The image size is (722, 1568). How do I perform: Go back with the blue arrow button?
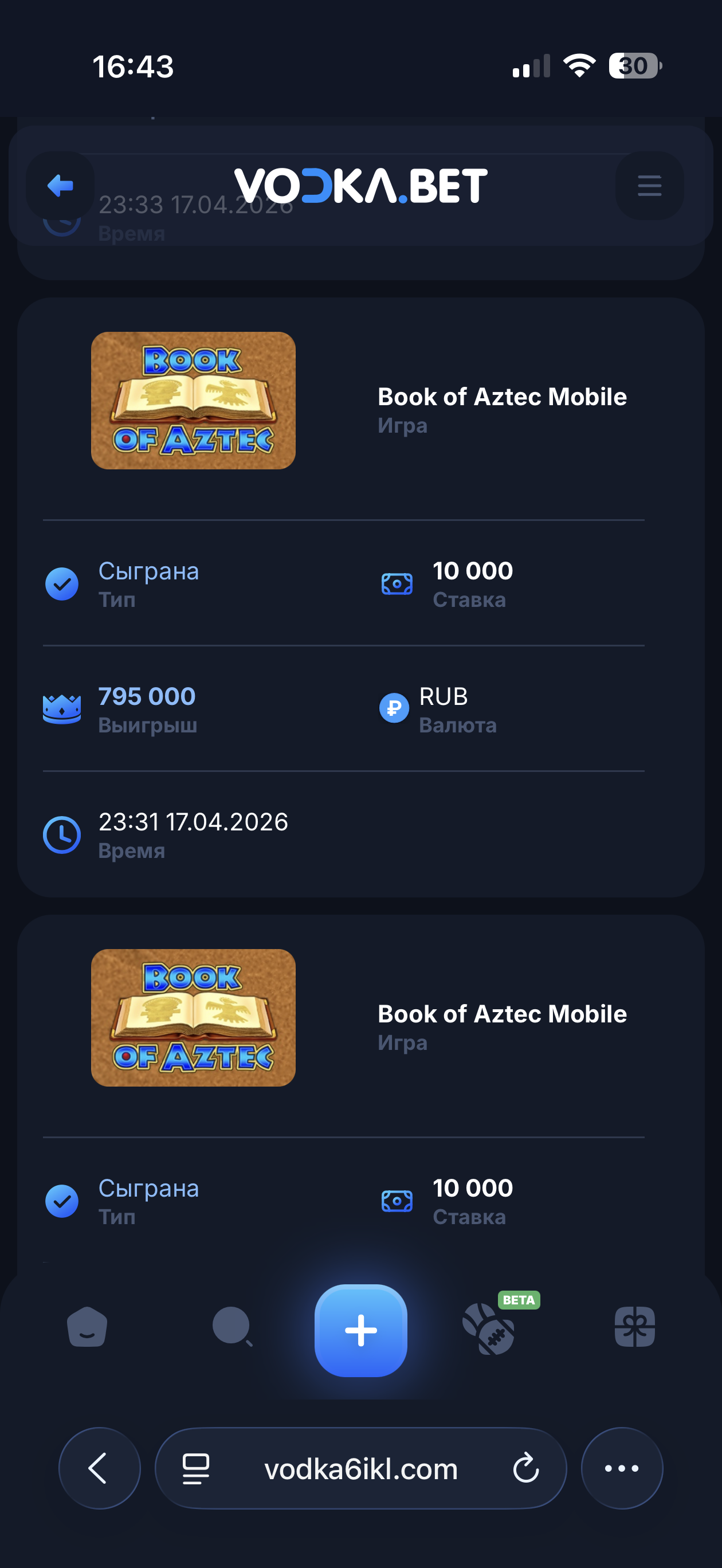pos(60,186)
